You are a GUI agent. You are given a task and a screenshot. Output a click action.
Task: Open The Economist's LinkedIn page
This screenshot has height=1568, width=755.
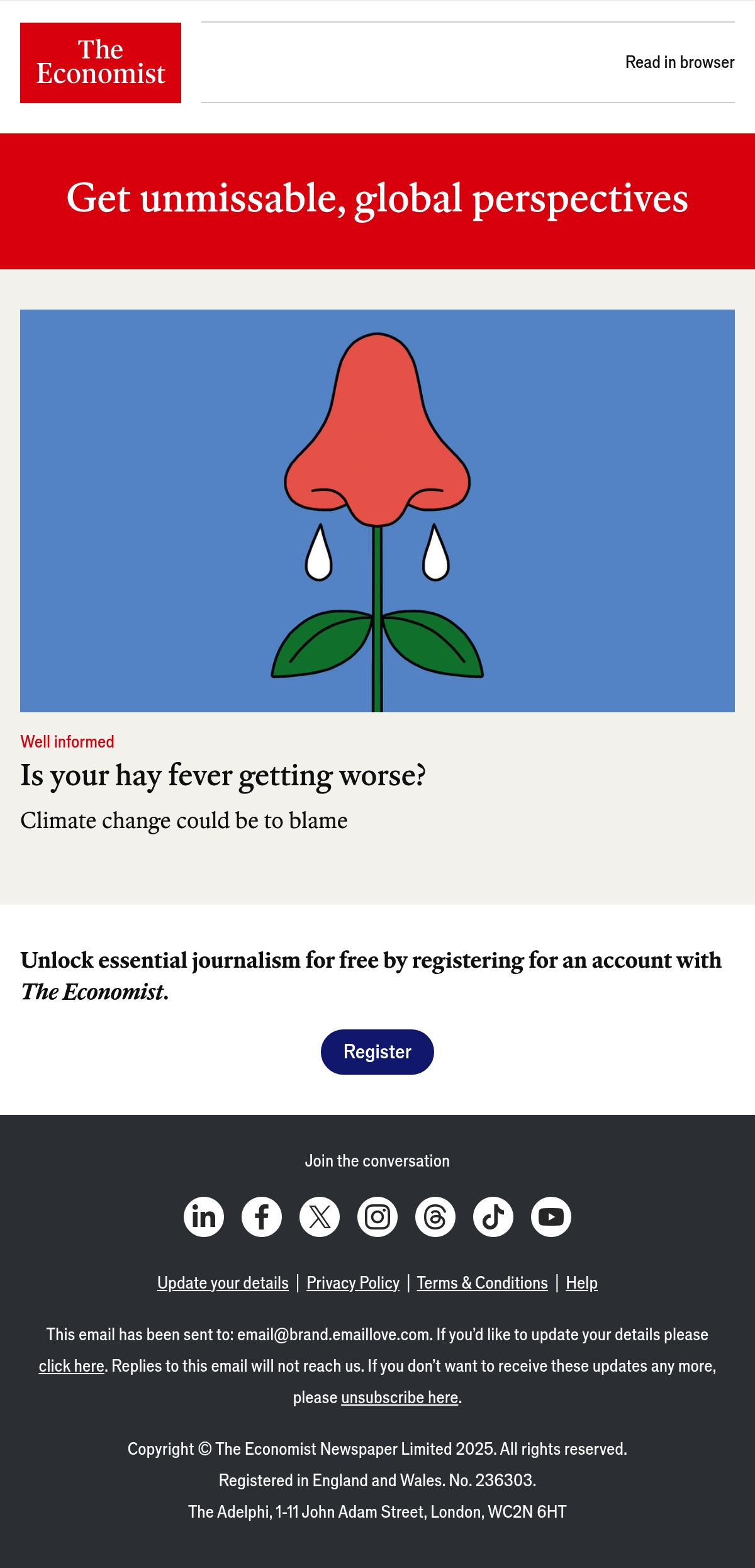coord(204,1217)
